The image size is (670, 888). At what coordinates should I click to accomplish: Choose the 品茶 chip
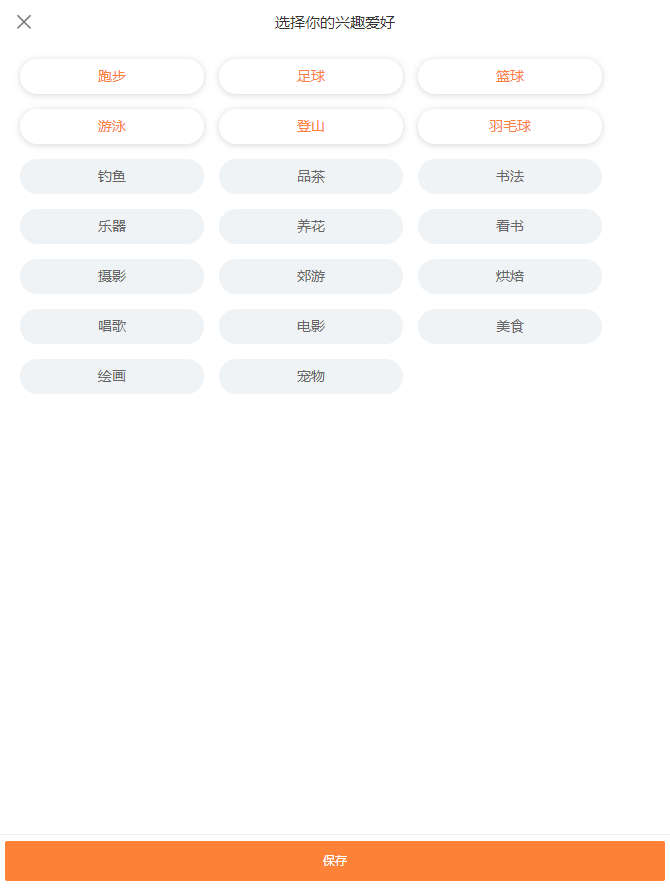(x=311, y=176)
